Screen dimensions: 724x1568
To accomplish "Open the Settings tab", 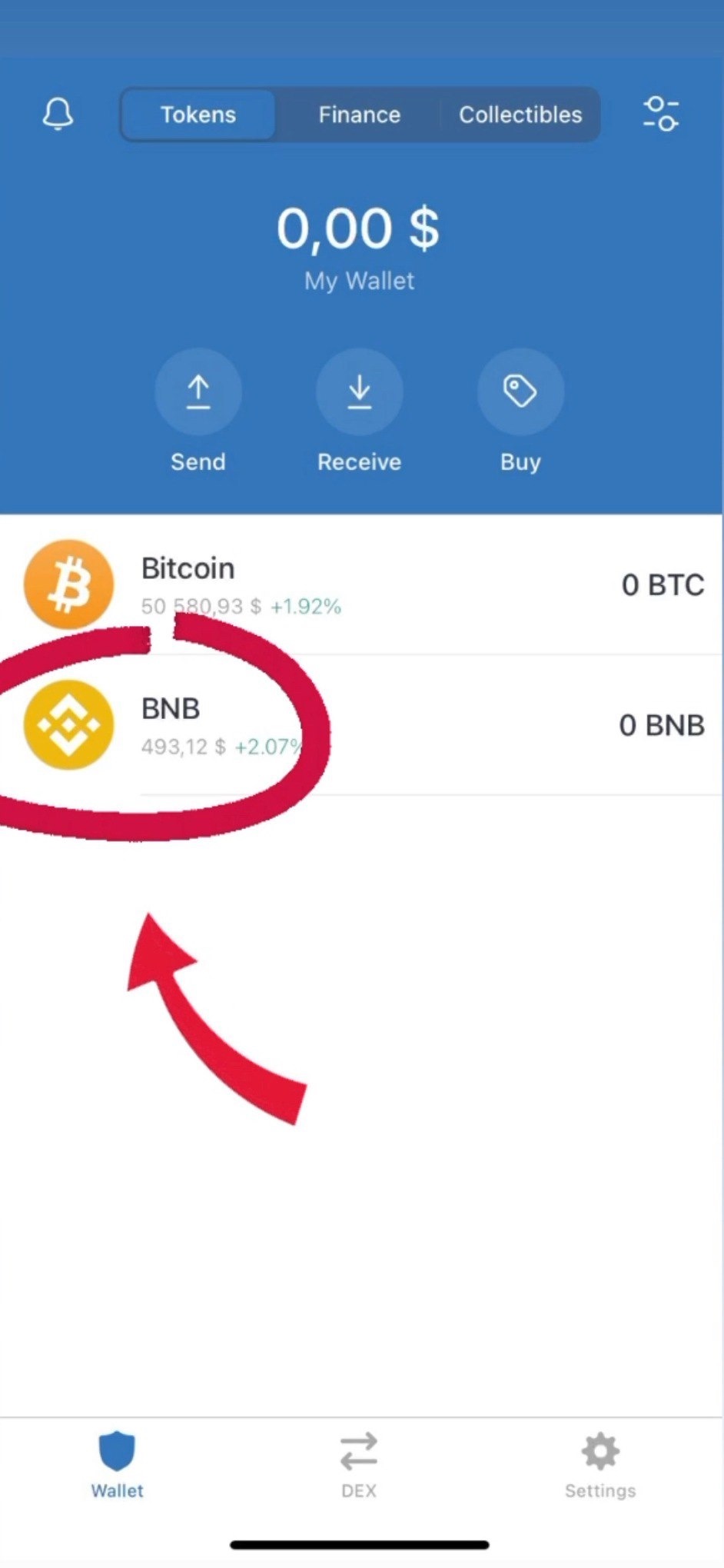I will tap(600, 1465).
